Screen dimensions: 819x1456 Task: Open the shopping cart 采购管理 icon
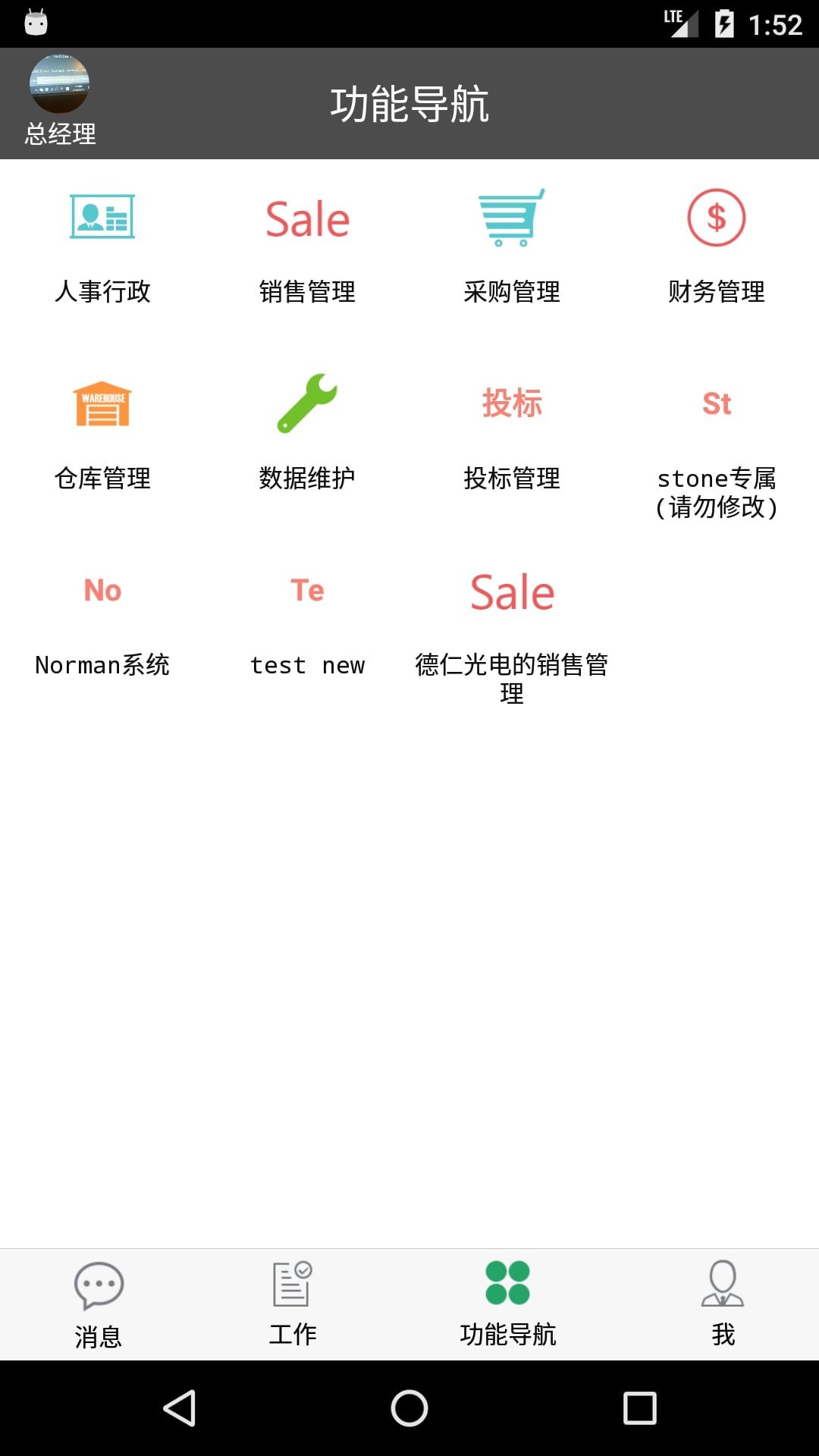[x=512, y=220]
